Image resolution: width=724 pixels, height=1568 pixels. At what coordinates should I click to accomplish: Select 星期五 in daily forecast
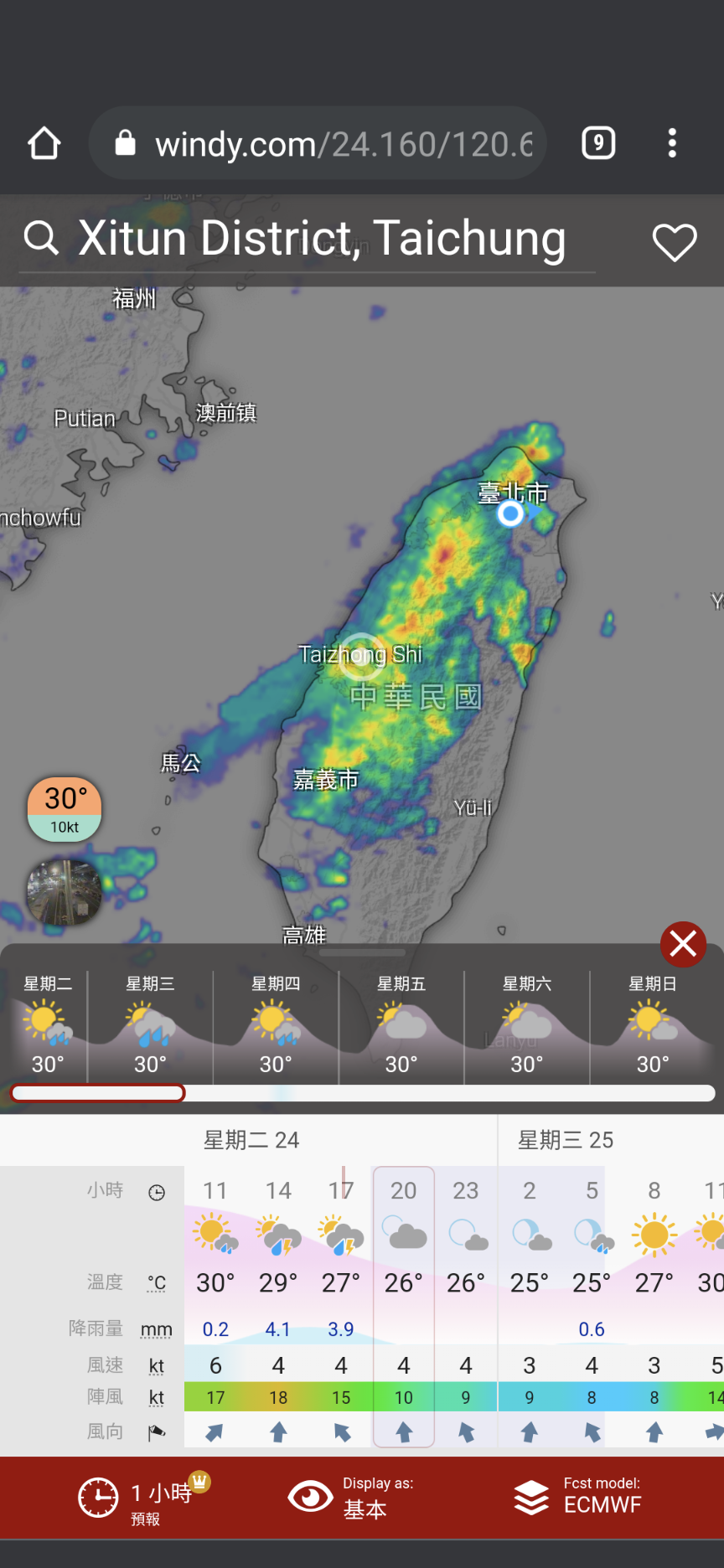point(401,1027)
